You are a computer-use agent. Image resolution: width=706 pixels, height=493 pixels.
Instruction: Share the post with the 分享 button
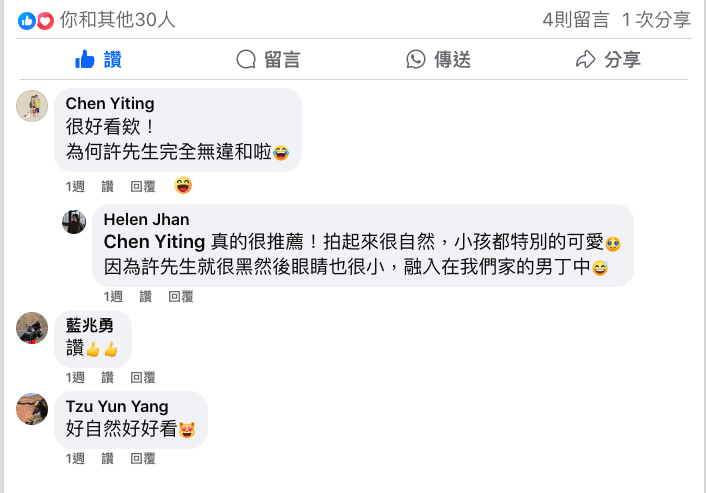(x=608, y=60)
